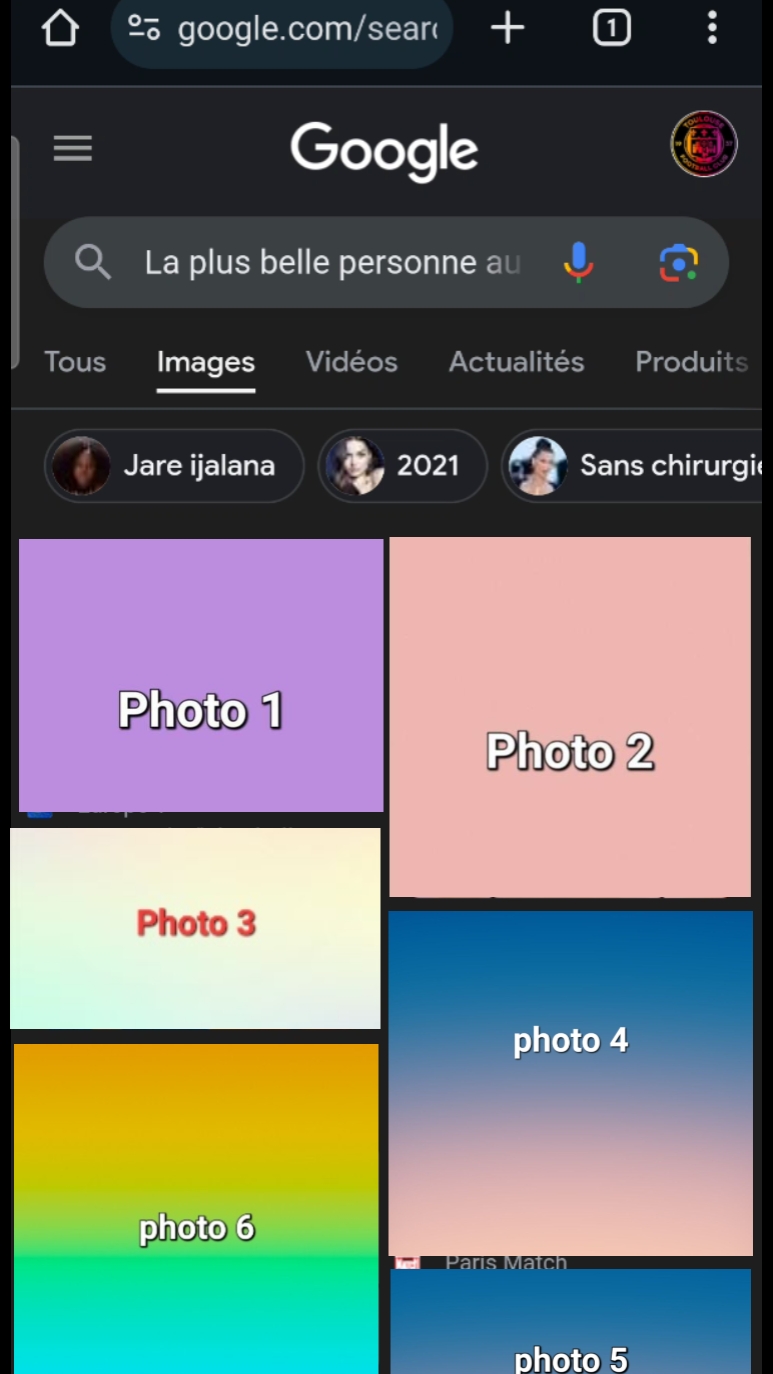Select the Jare ijalana chip

pos(174,466)
